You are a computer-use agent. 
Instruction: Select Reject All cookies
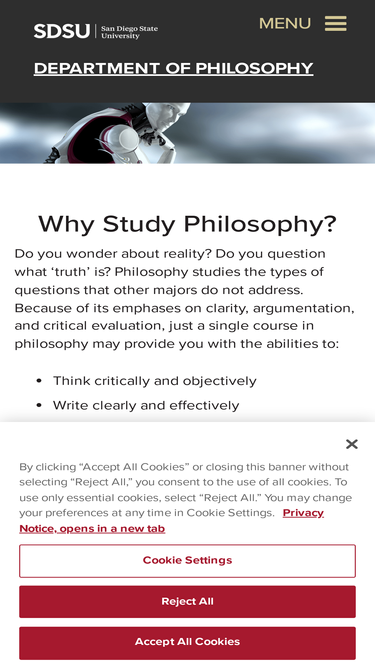[188, 601]
